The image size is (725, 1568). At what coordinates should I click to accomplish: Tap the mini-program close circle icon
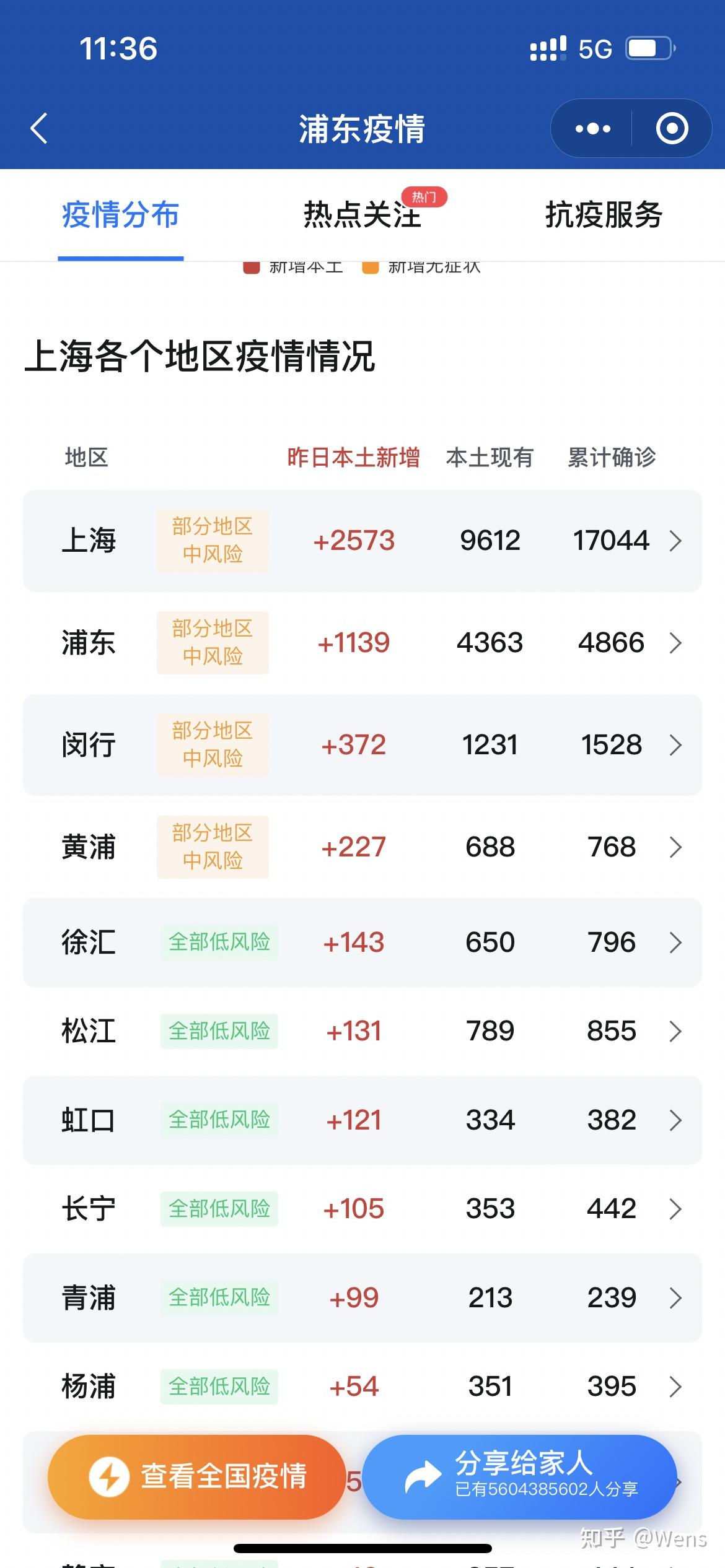pyautogui.click(x=671, y=128)
